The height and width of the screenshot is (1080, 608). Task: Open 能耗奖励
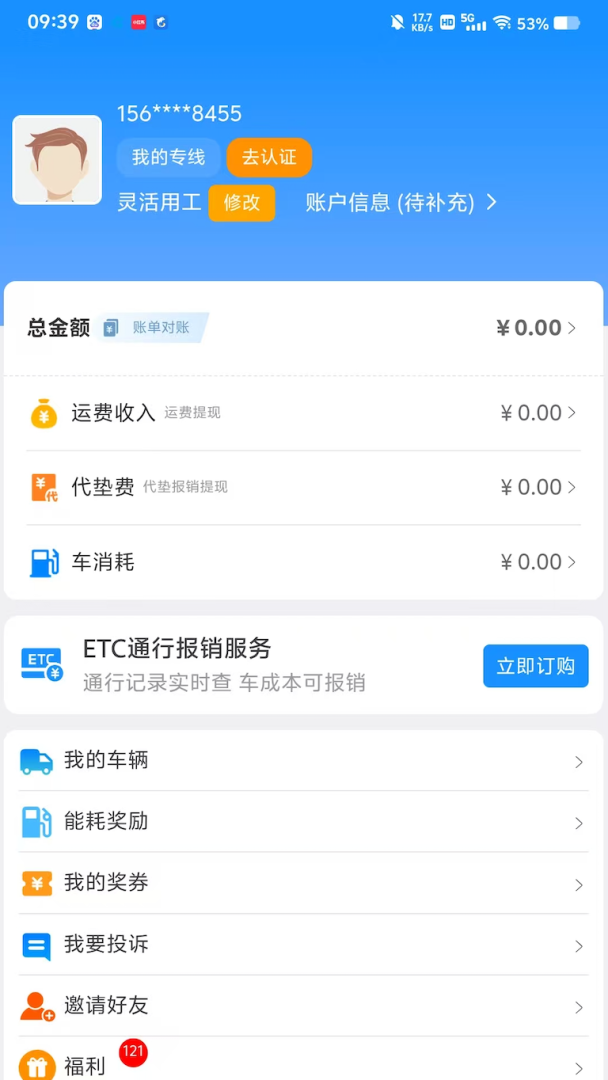tap(303, 822)
